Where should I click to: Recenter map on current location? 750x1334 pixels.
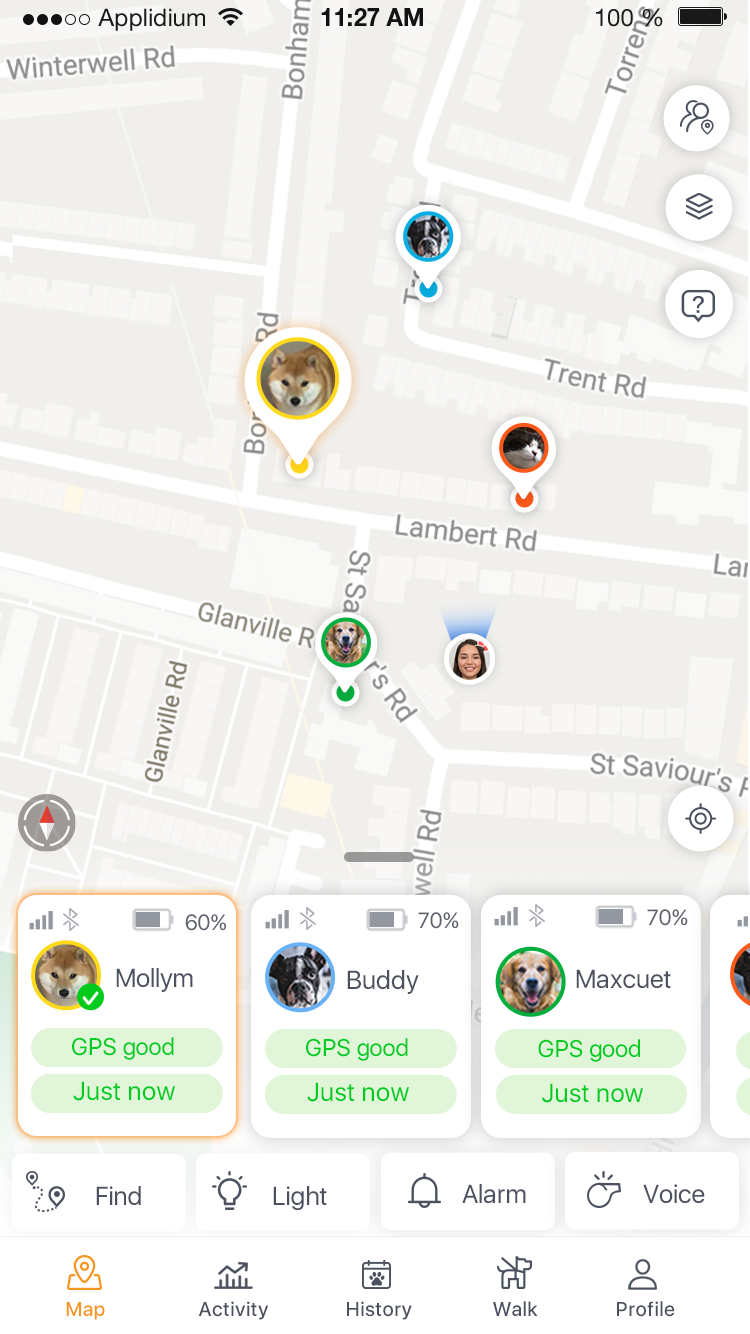click(700, 819)
